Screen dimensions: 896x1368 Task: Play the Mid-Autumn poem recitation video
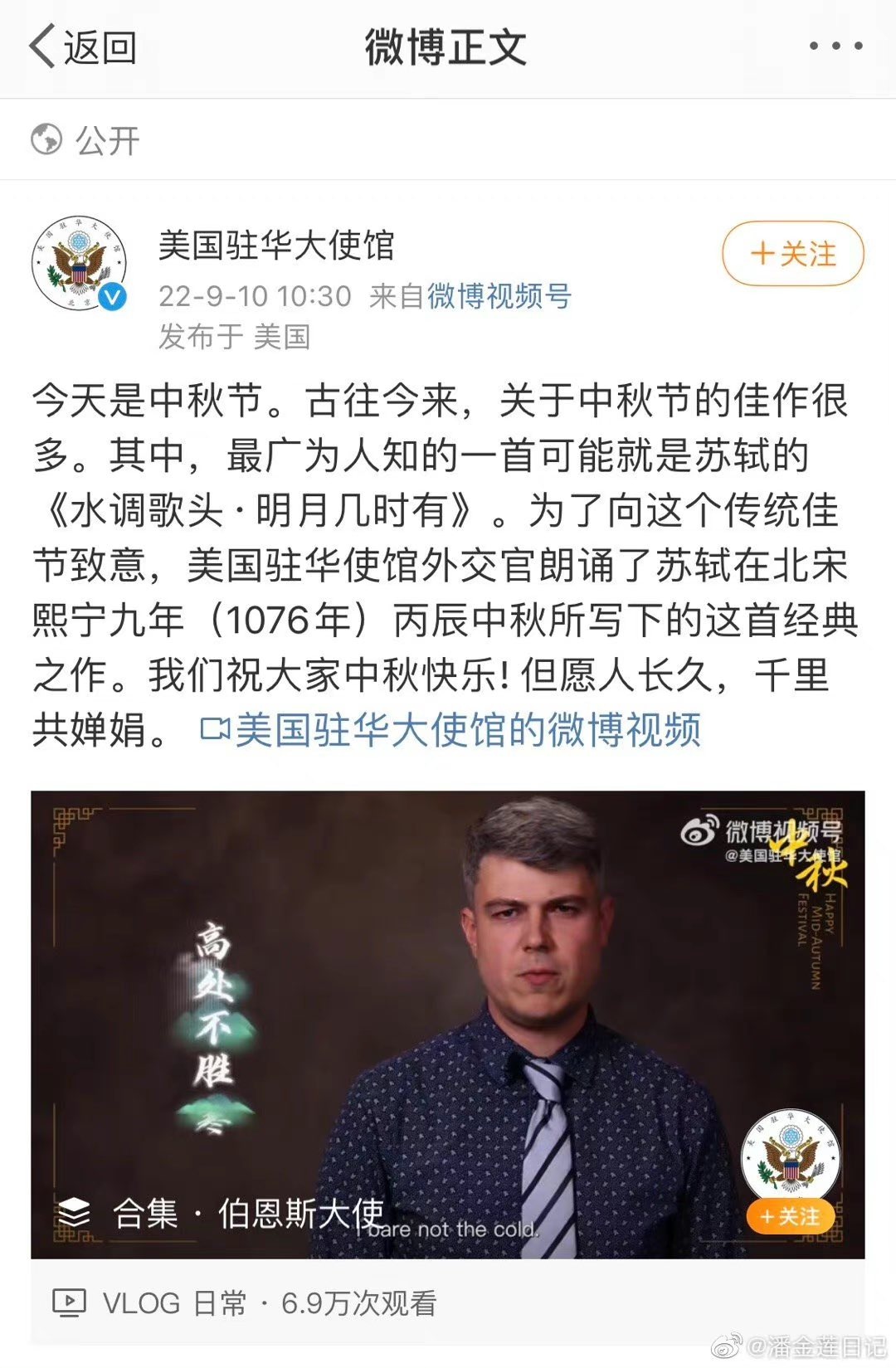coord(447,1025)
